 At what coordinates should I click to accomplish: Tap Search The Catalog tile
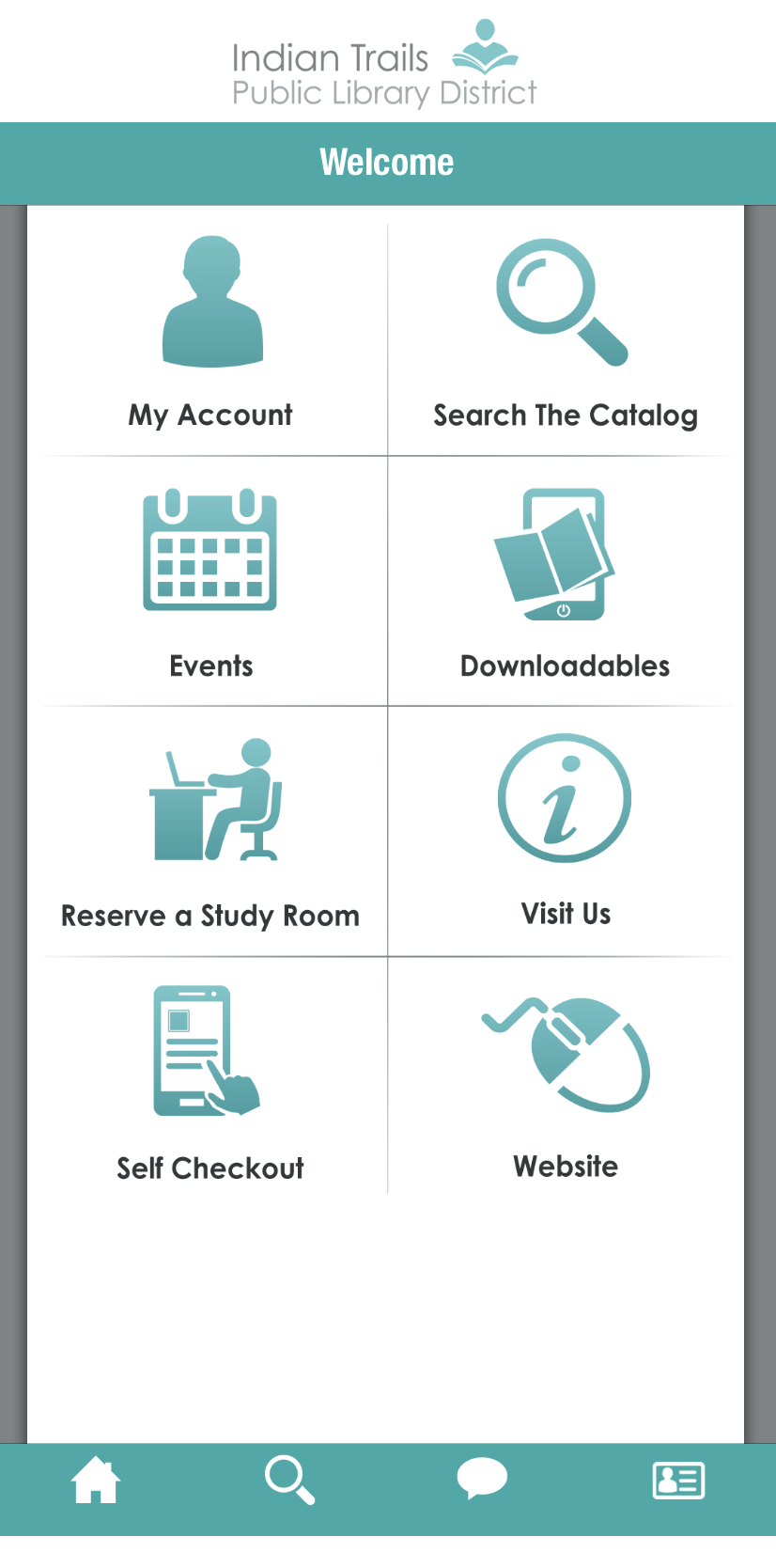(x=564, y=334)
